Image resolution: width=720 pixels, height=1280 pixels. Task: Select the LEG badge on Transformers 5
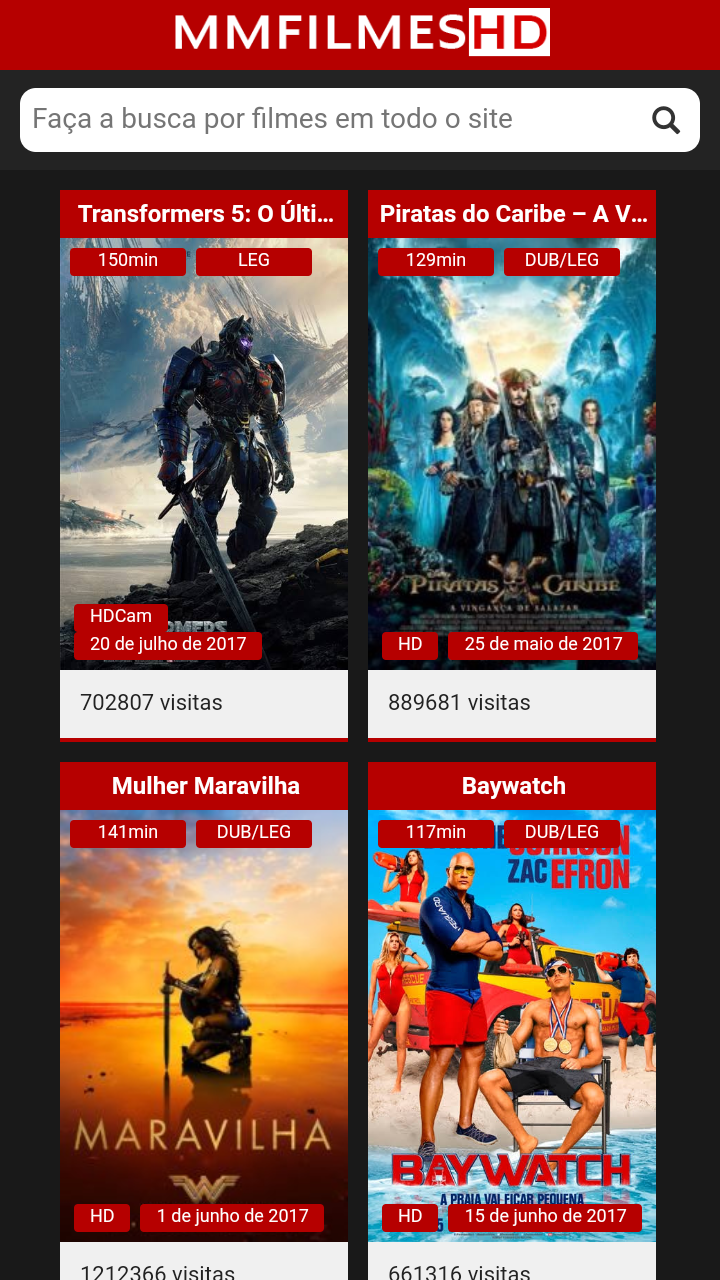click(x=253, y=260)
